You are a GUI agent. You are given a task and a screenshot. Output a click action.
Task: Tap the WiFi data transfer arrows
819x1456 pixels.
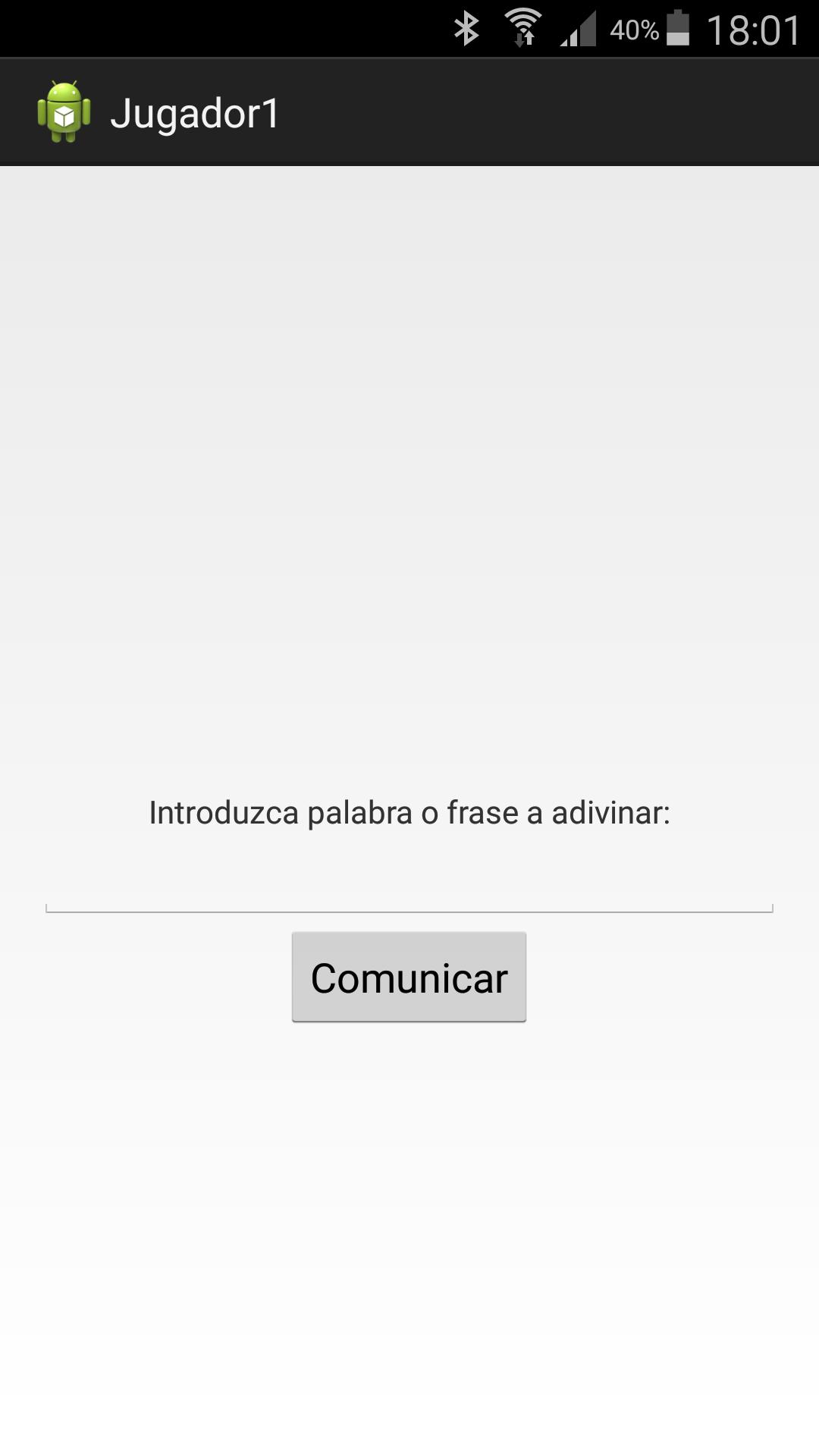click(x=524, y=39)
